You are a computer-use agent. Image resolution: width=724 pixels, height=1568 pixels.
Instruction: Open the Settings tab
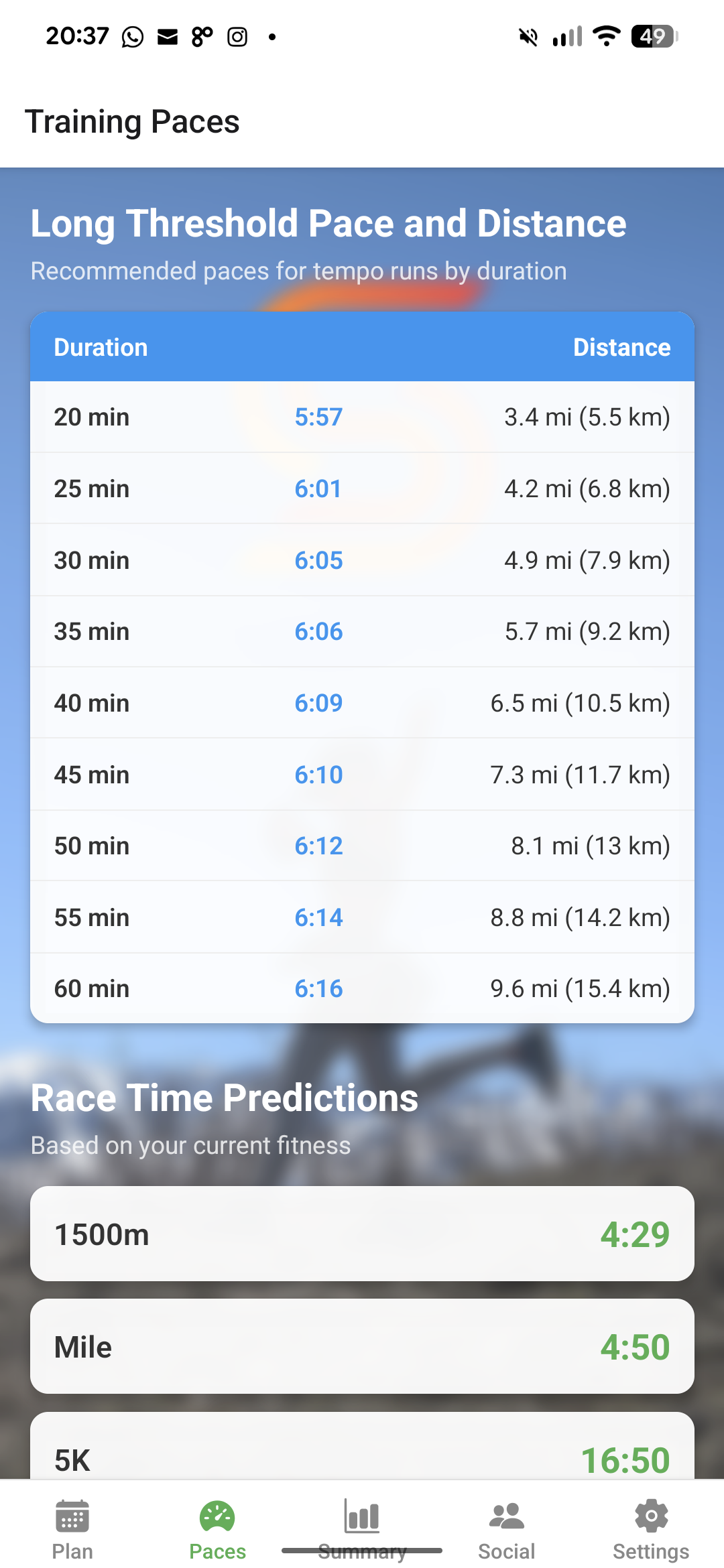tap(651, 1529)
